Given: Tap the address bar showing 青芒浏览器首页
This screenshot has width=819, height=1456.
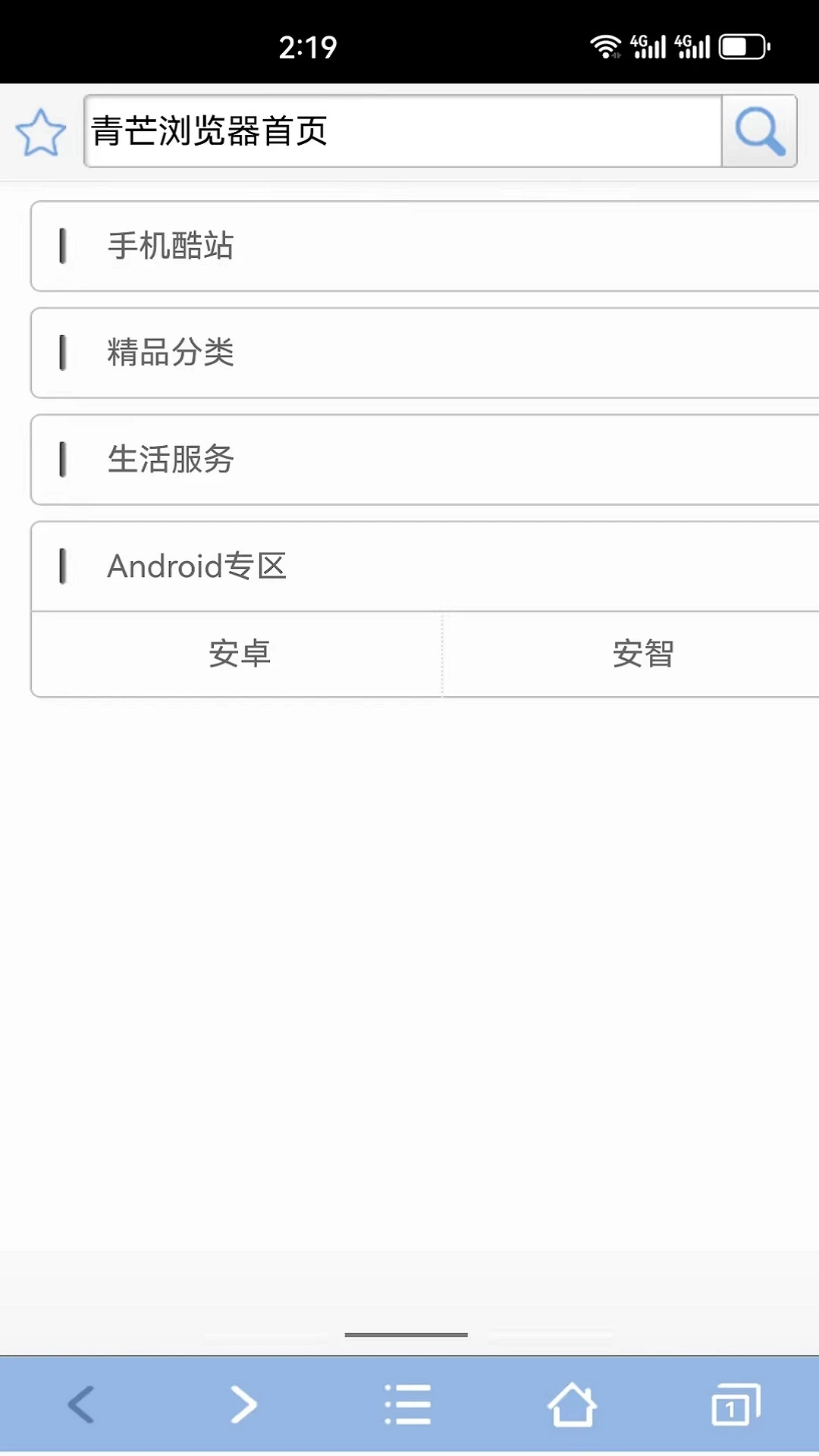Looking at the screenshot, I should pos(403,130).
